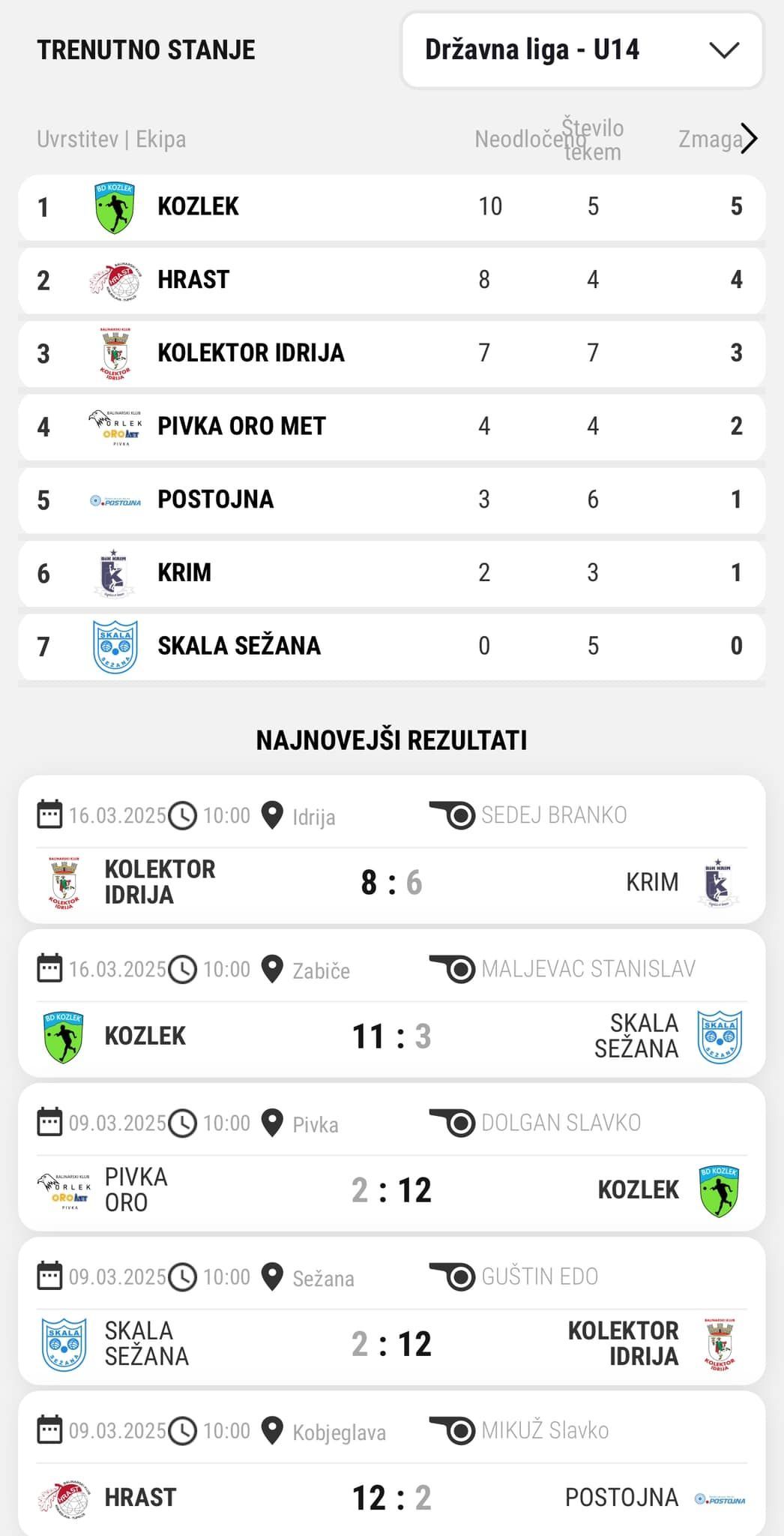Tap the arrow next to Zmaga column
The width and height of the screenshot is (784, 1536).
pyautogui.click(x=749, y=139)
